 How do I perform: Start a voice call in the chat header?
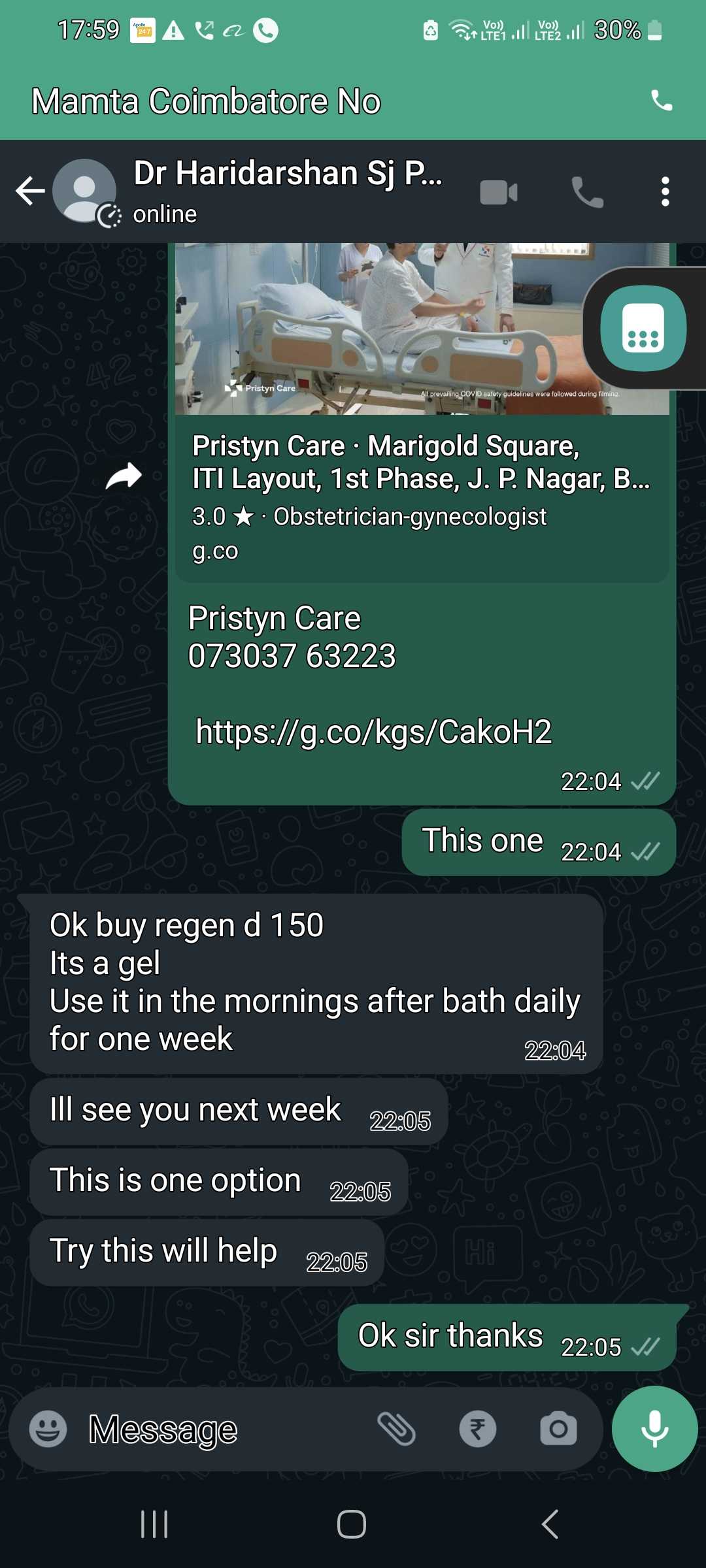click(588, 192)
